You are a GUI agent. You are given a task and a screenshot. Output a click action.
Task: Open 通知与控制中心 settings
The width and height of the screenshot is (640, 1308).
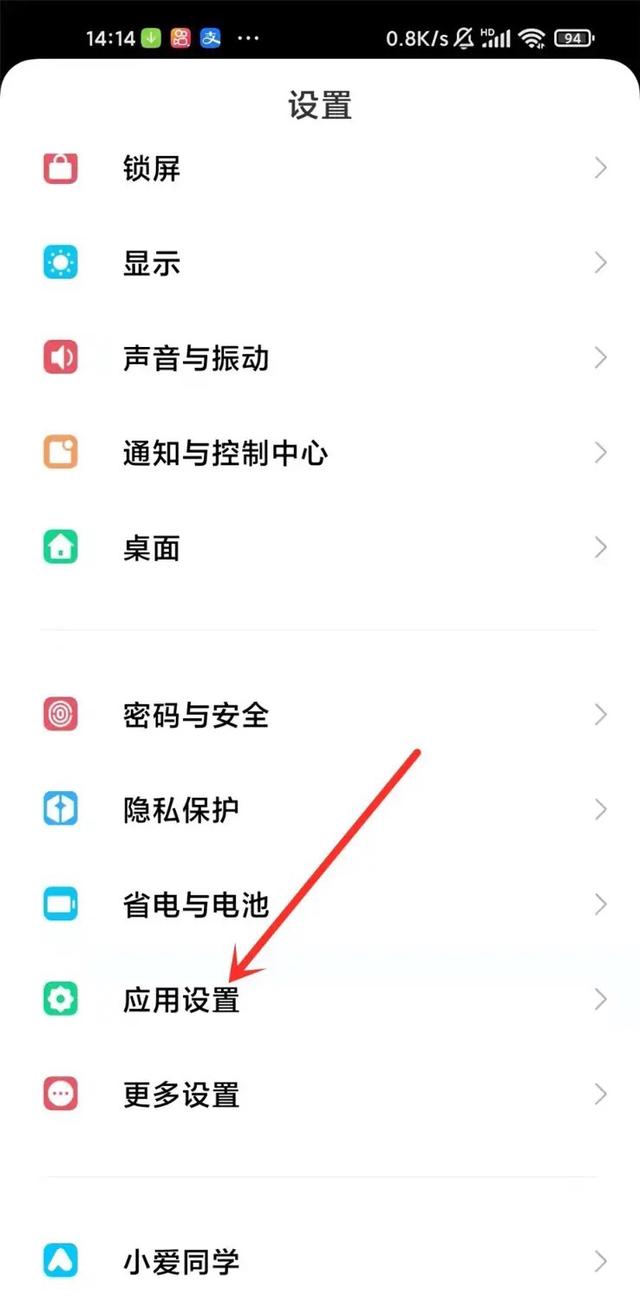[x=225, y=453]
